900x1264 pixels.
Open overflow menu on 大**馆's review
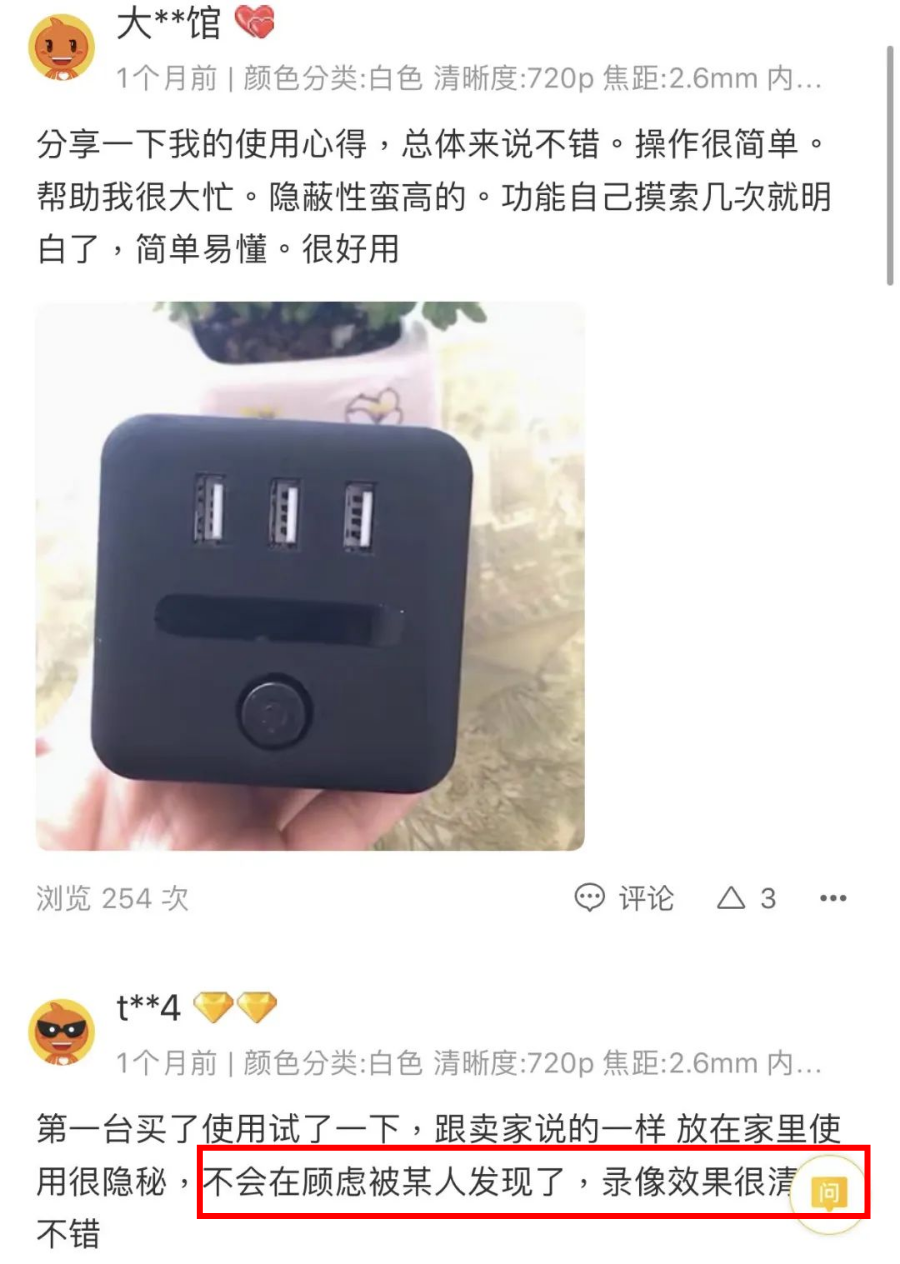tap(833, 898)
